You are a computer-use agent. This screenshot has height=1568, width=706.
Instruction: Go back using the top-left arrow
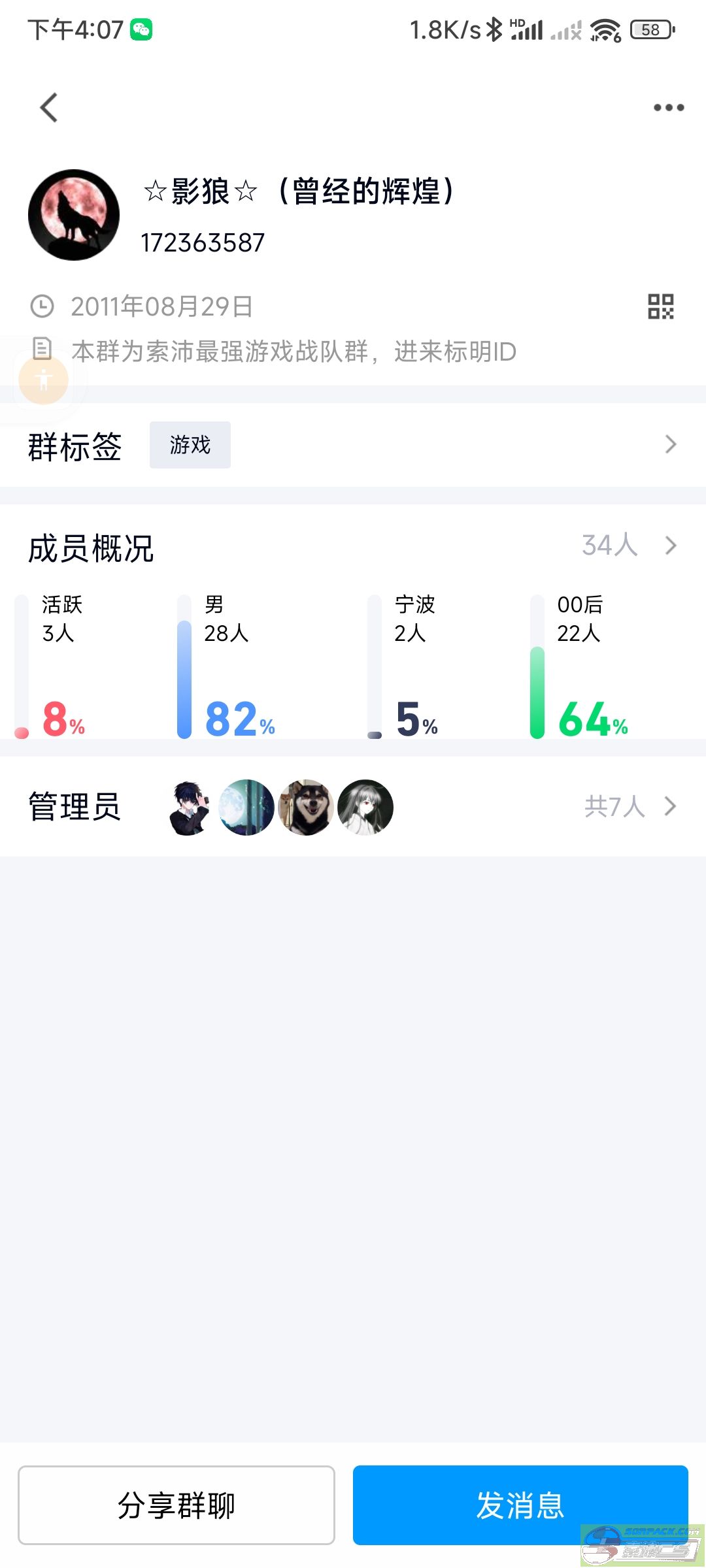coord(49,108)
